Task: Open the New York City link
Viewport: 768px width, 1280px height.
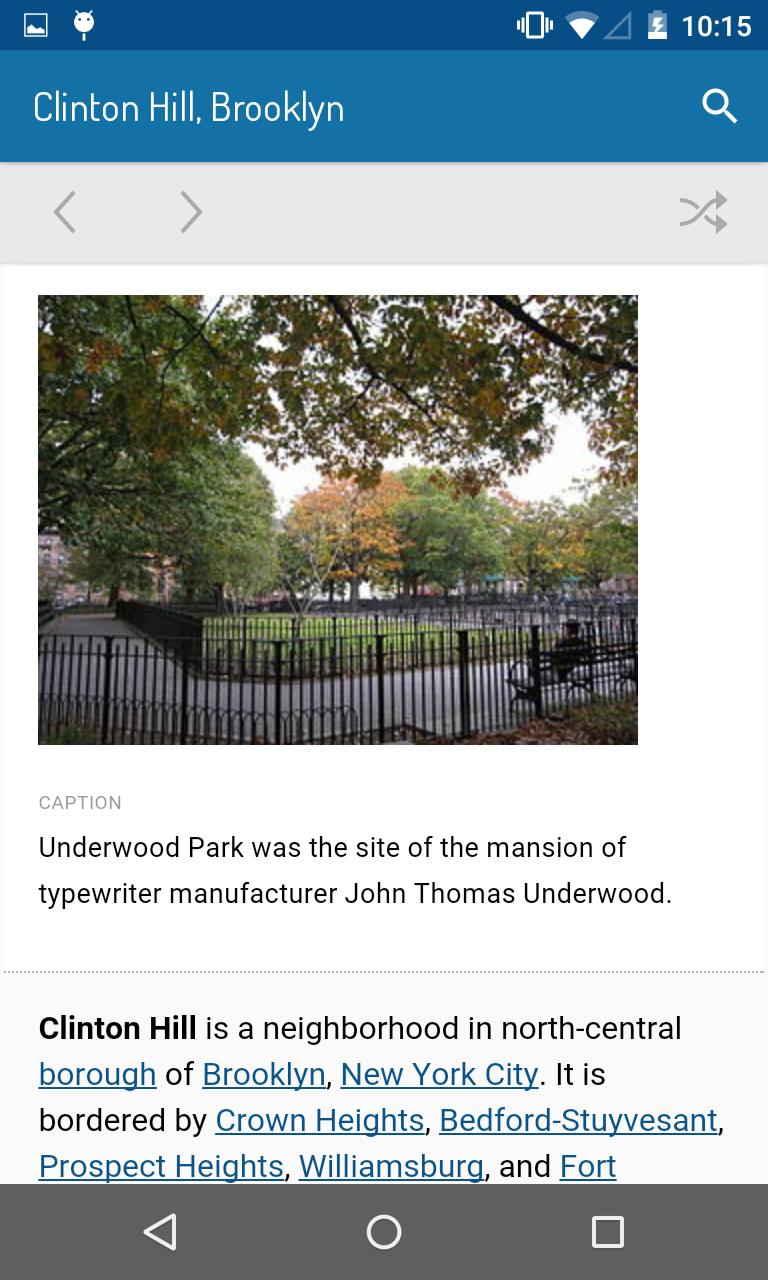Action: click(439, 1074)
